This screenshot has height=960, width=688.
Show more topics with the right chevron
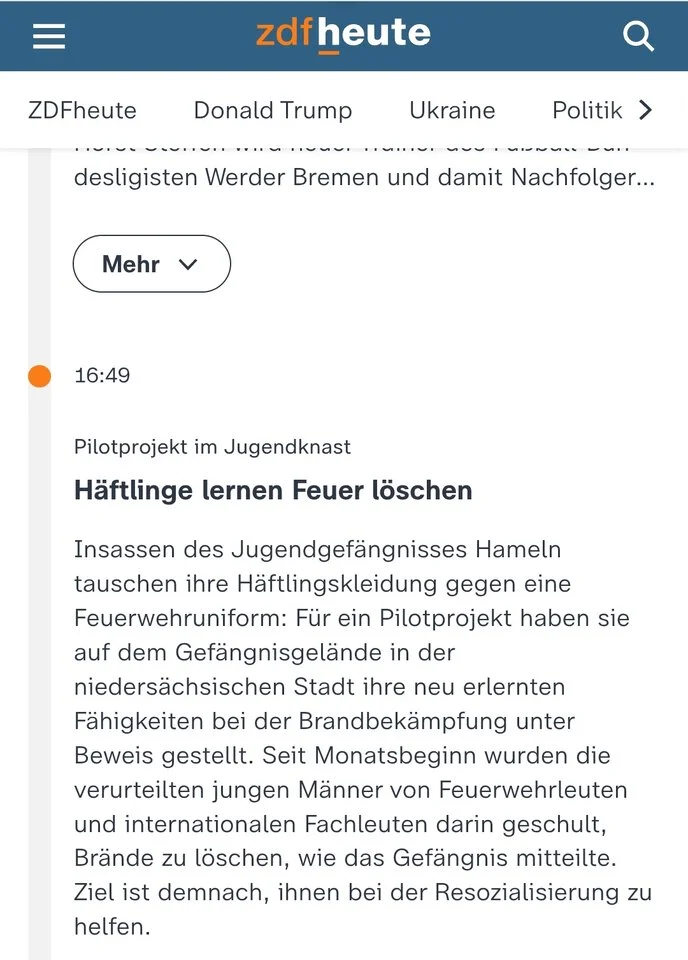[x=646, y=110]
